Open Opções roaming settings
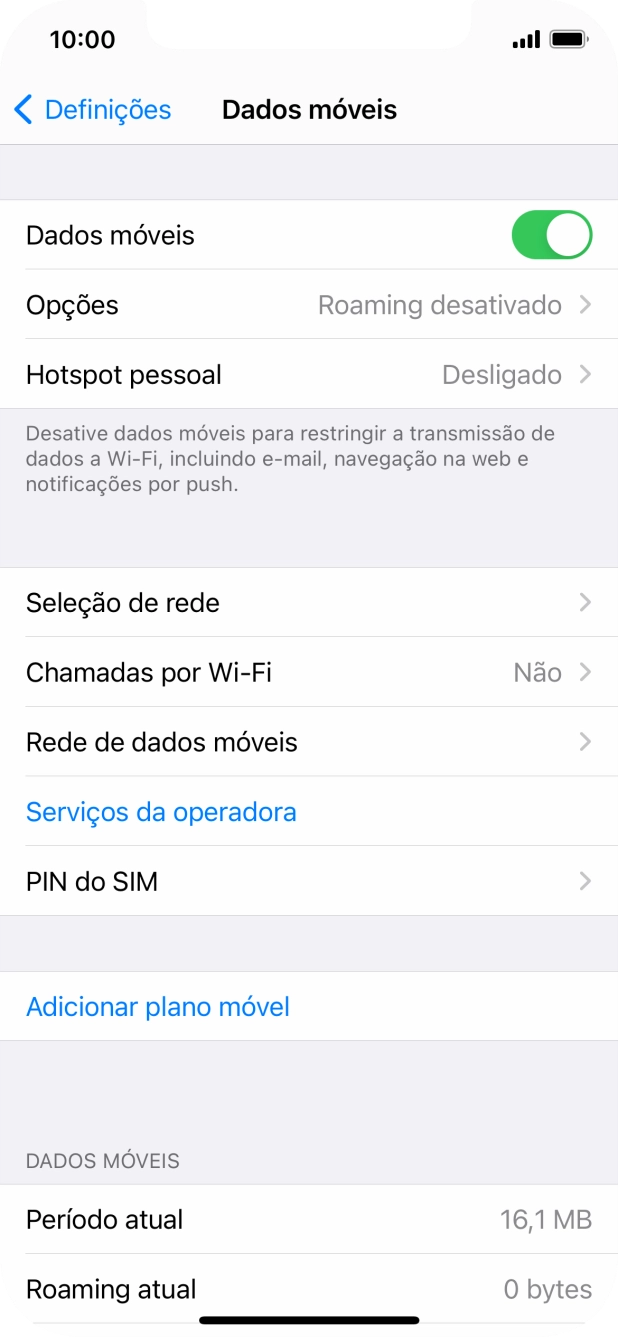The height and width of the screenshot is (1337, 618). (309, 305)
